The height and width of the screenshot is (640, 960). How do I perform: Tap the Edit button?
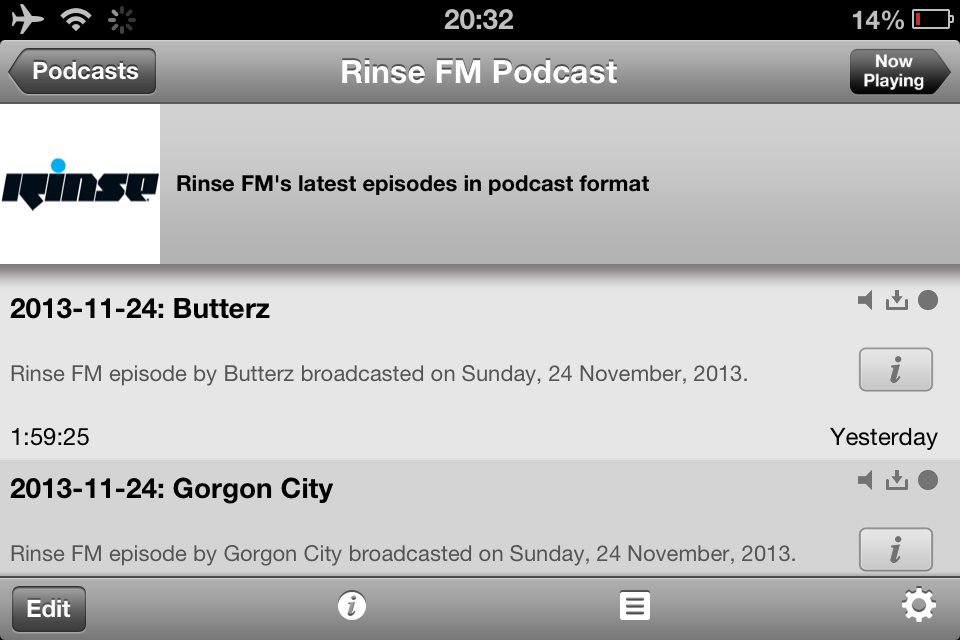click(49, 609)
